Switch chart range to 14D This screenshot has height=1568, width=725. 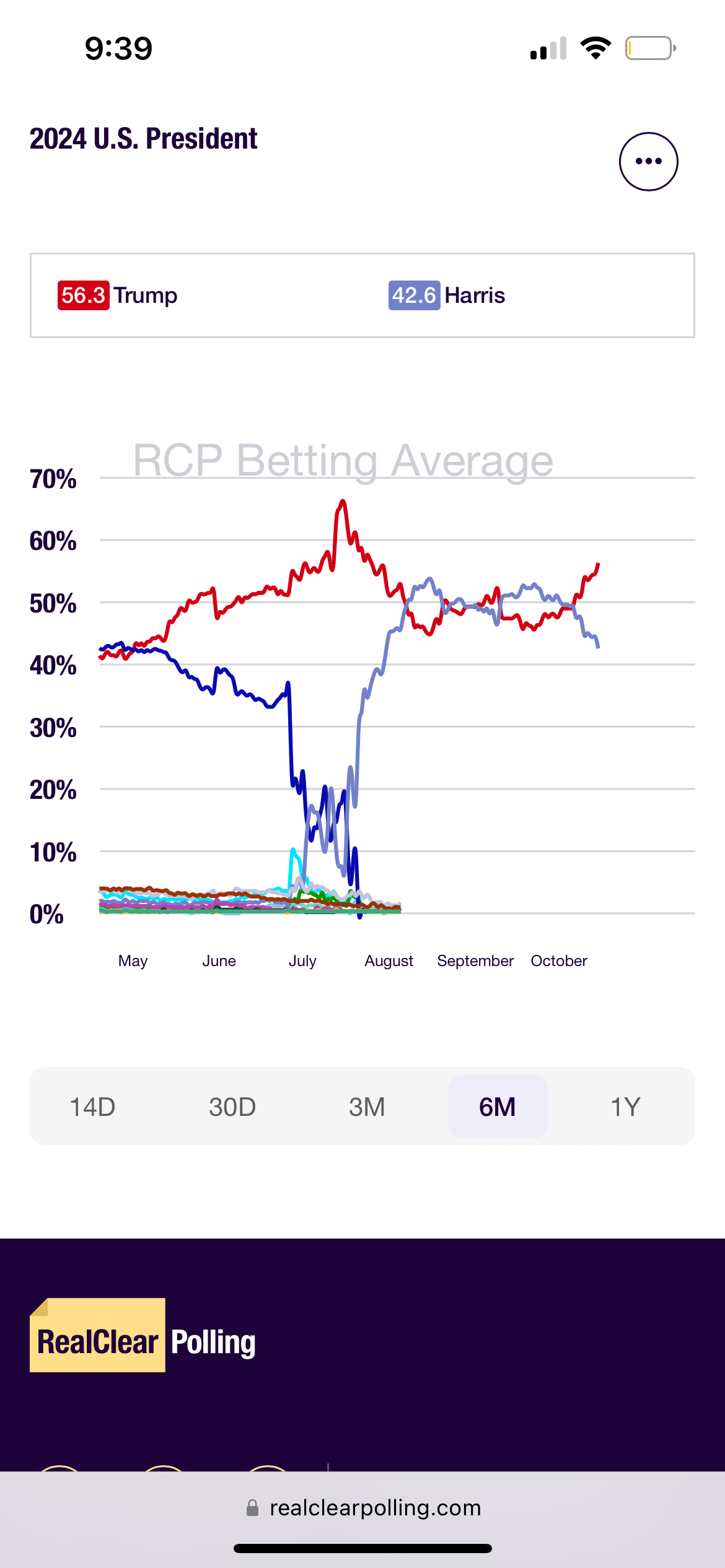[x=92, y=1107]
